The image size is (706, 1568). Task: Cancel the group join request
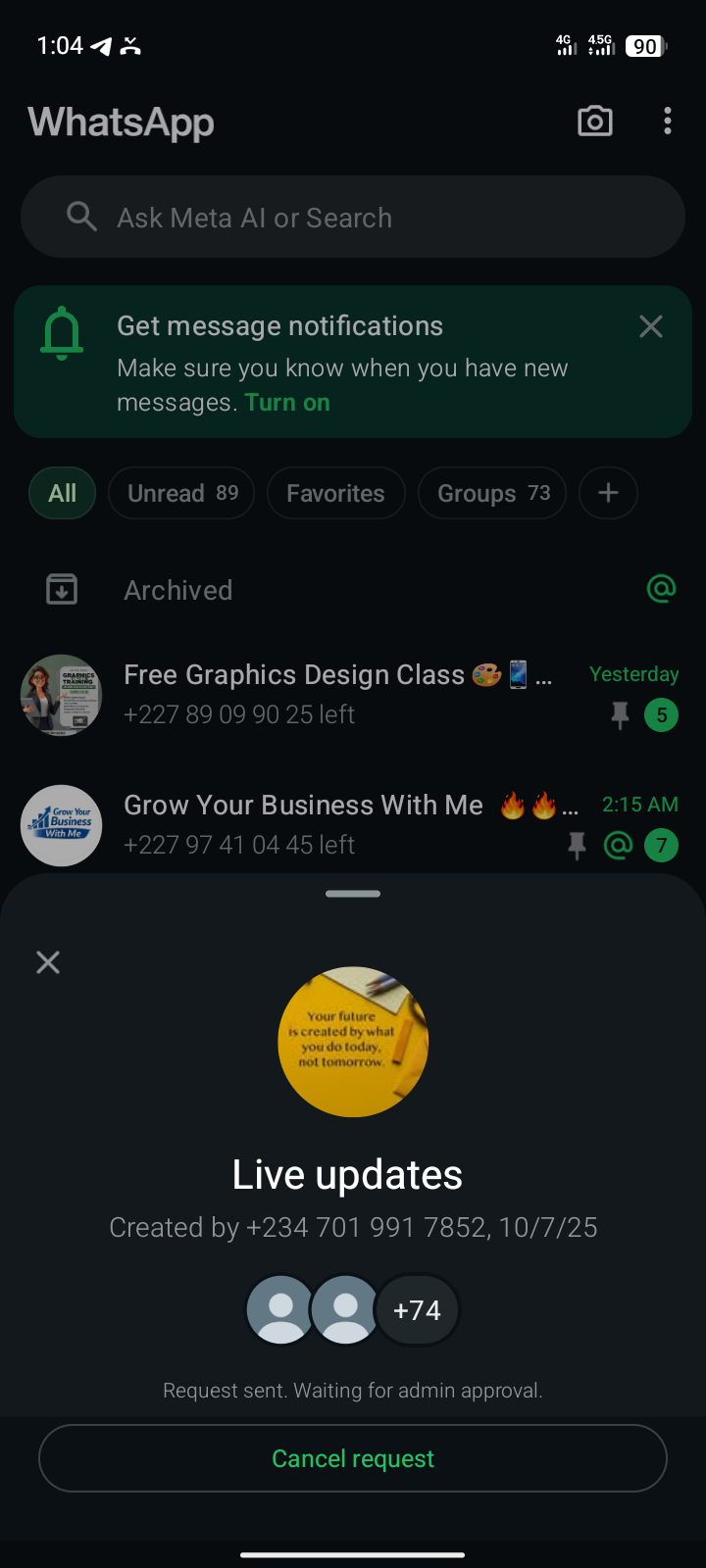[353, 1458]
